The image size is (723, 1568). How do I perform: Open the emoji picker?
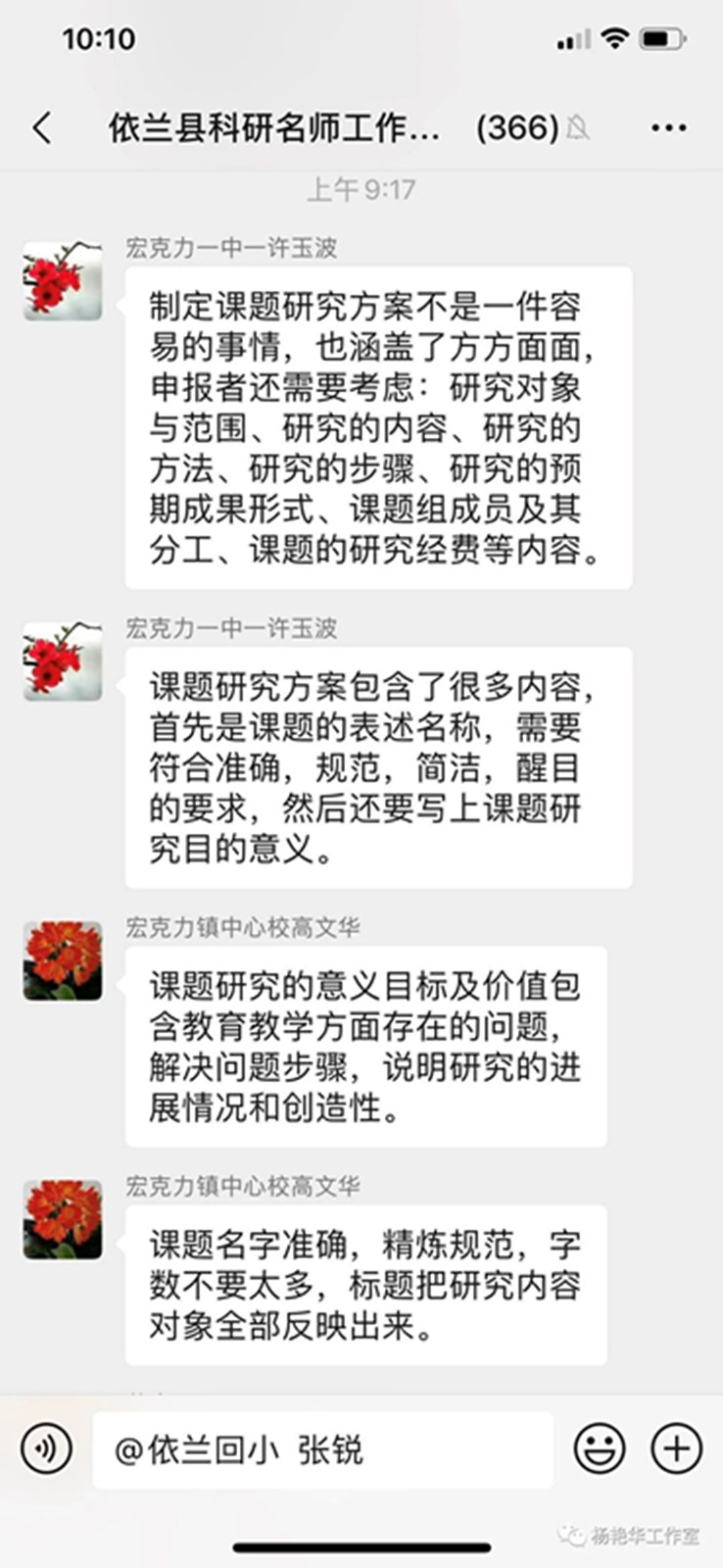600,1448
